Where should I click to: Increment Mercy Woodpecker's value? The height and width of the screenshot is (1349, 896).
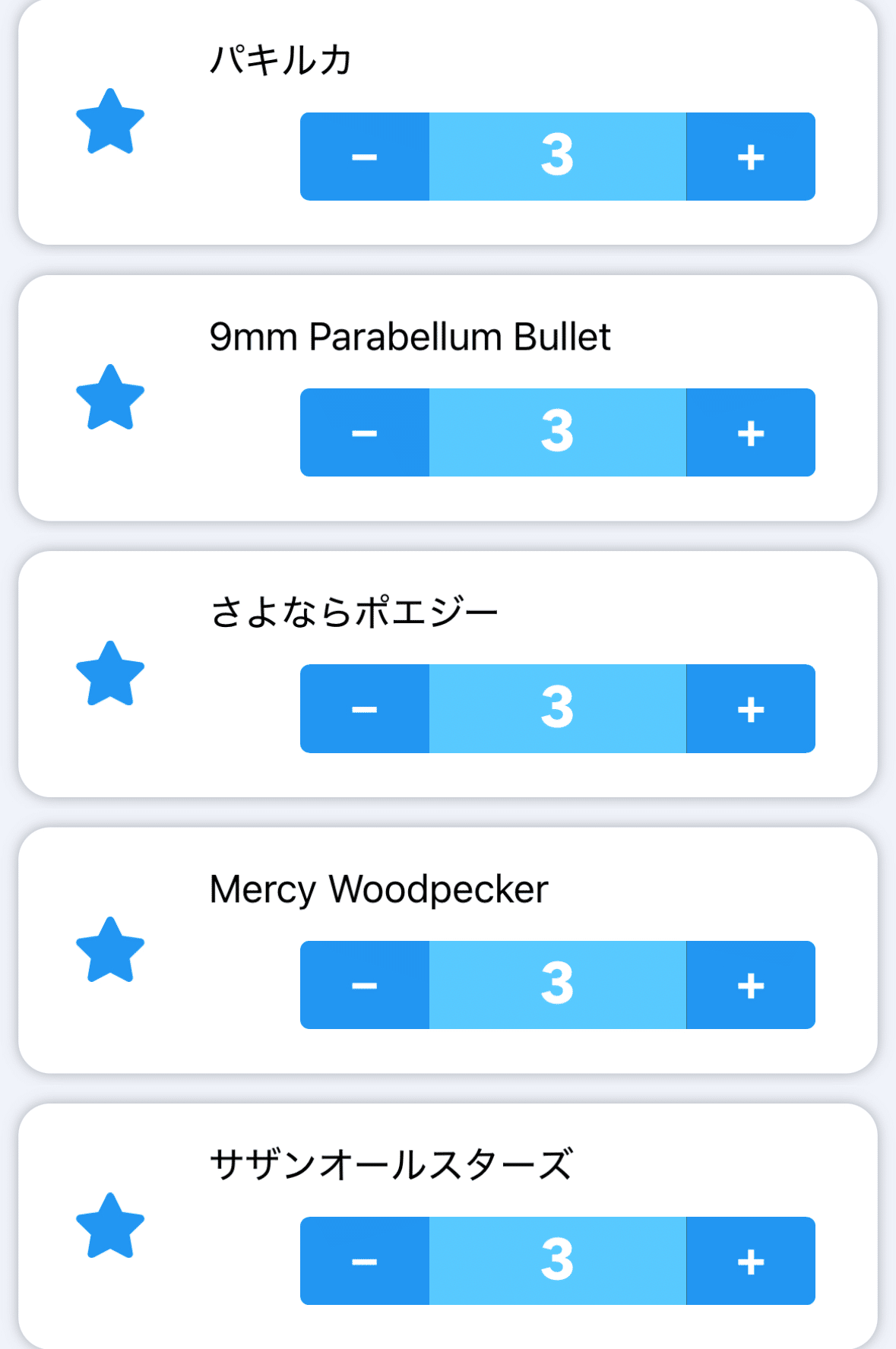pos(750,985)
